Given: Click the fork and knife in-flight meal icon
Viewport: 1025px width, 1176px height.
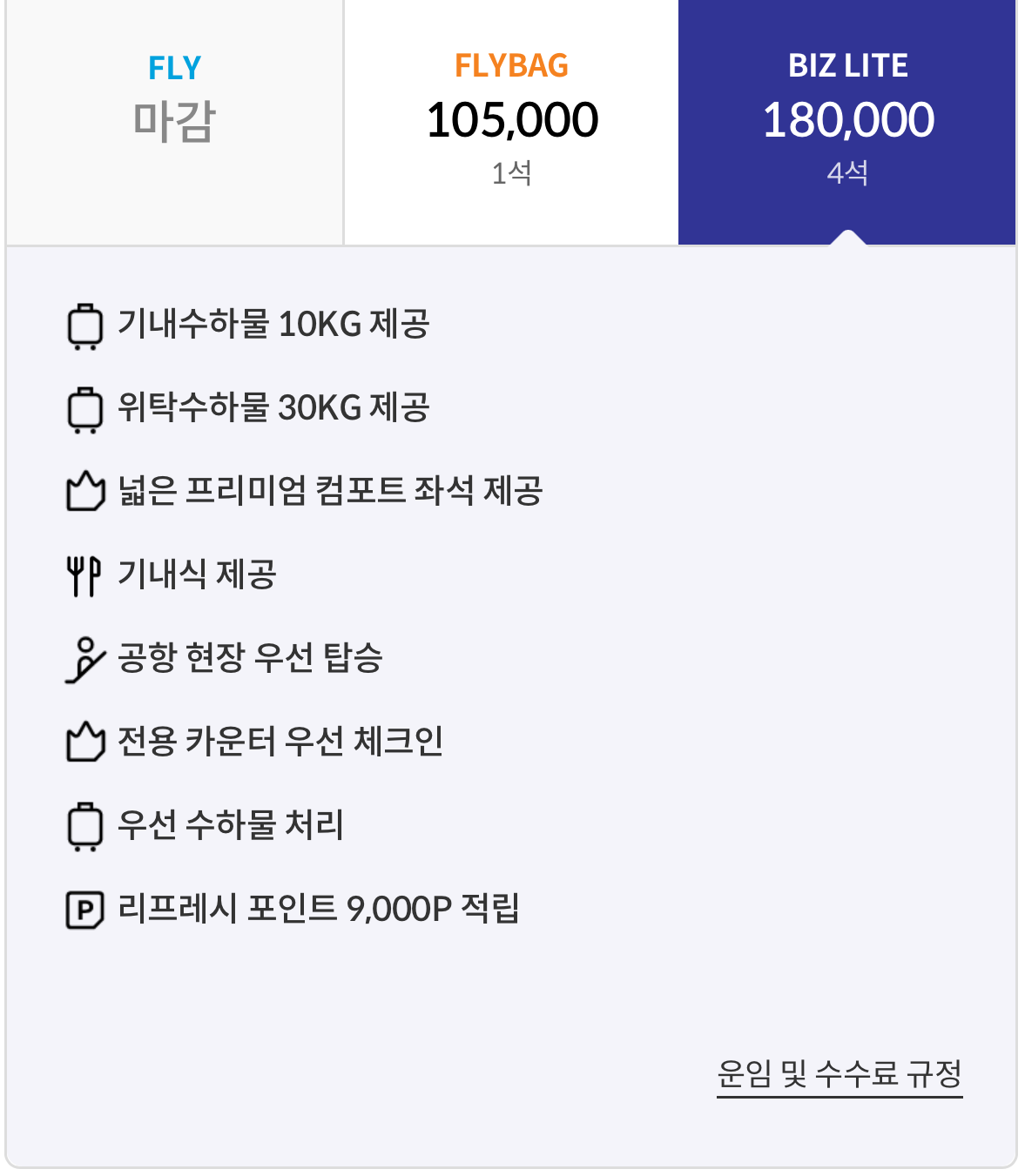Looking at the screenshot, I should click(83, 573).
